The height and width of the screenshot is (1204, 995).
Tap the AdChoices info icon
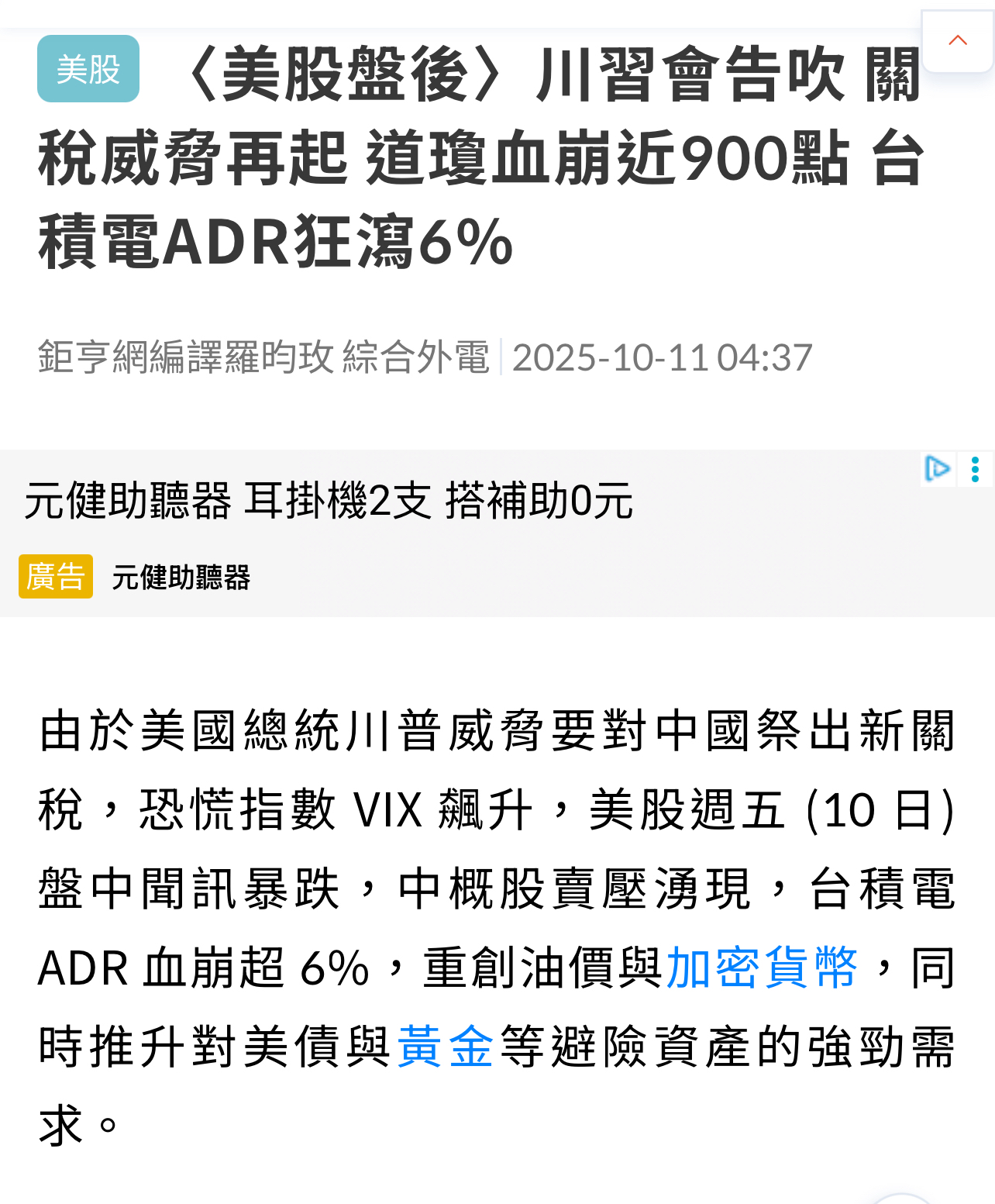pyautogui.click(x=938, y=469)
